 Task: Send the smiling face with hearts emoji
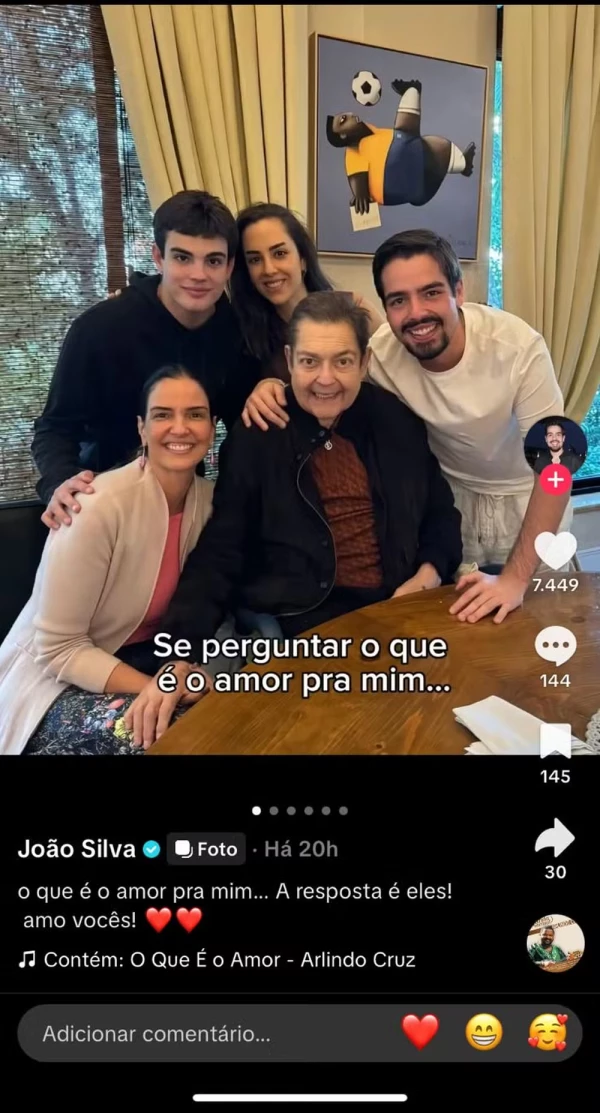[547, 1032]
